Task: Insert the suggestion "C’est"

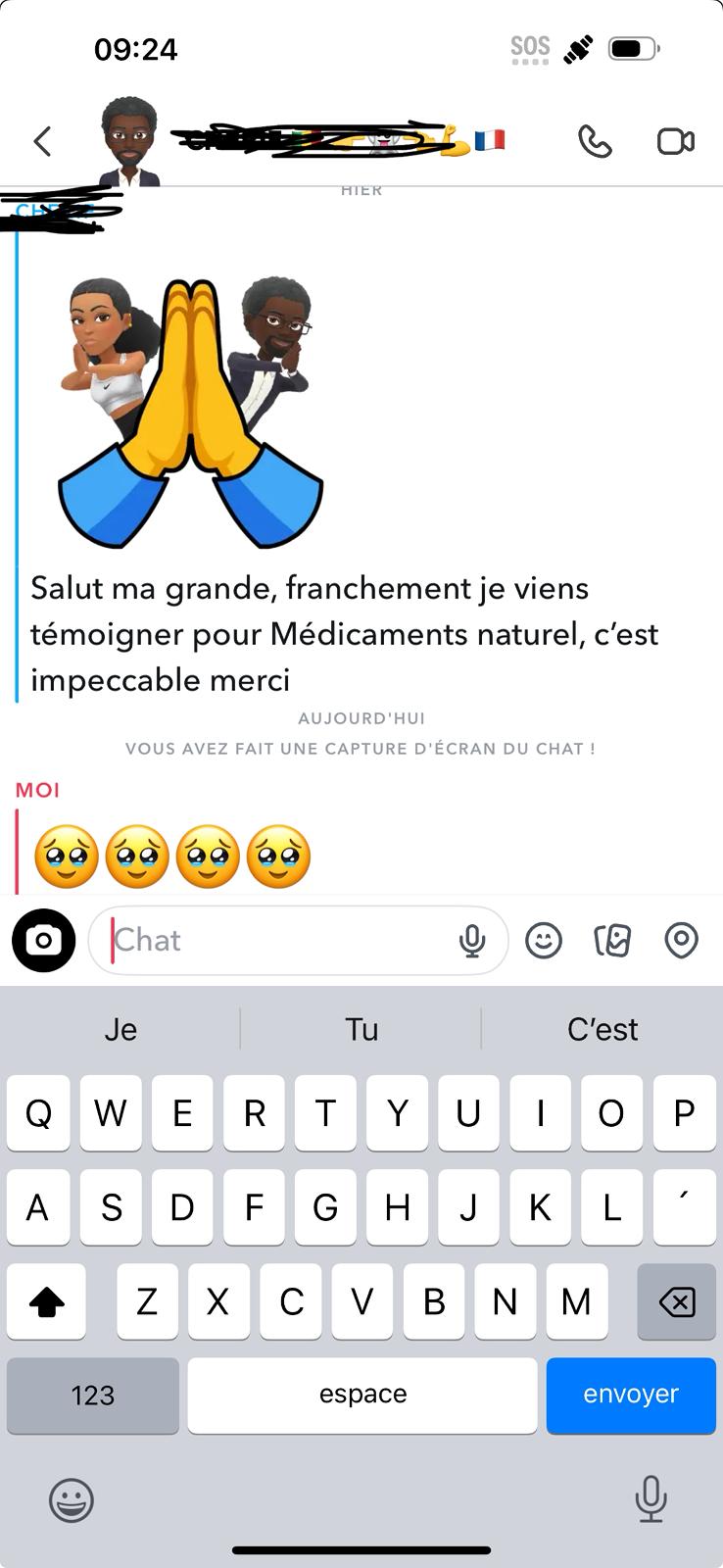Action: 602,1029
